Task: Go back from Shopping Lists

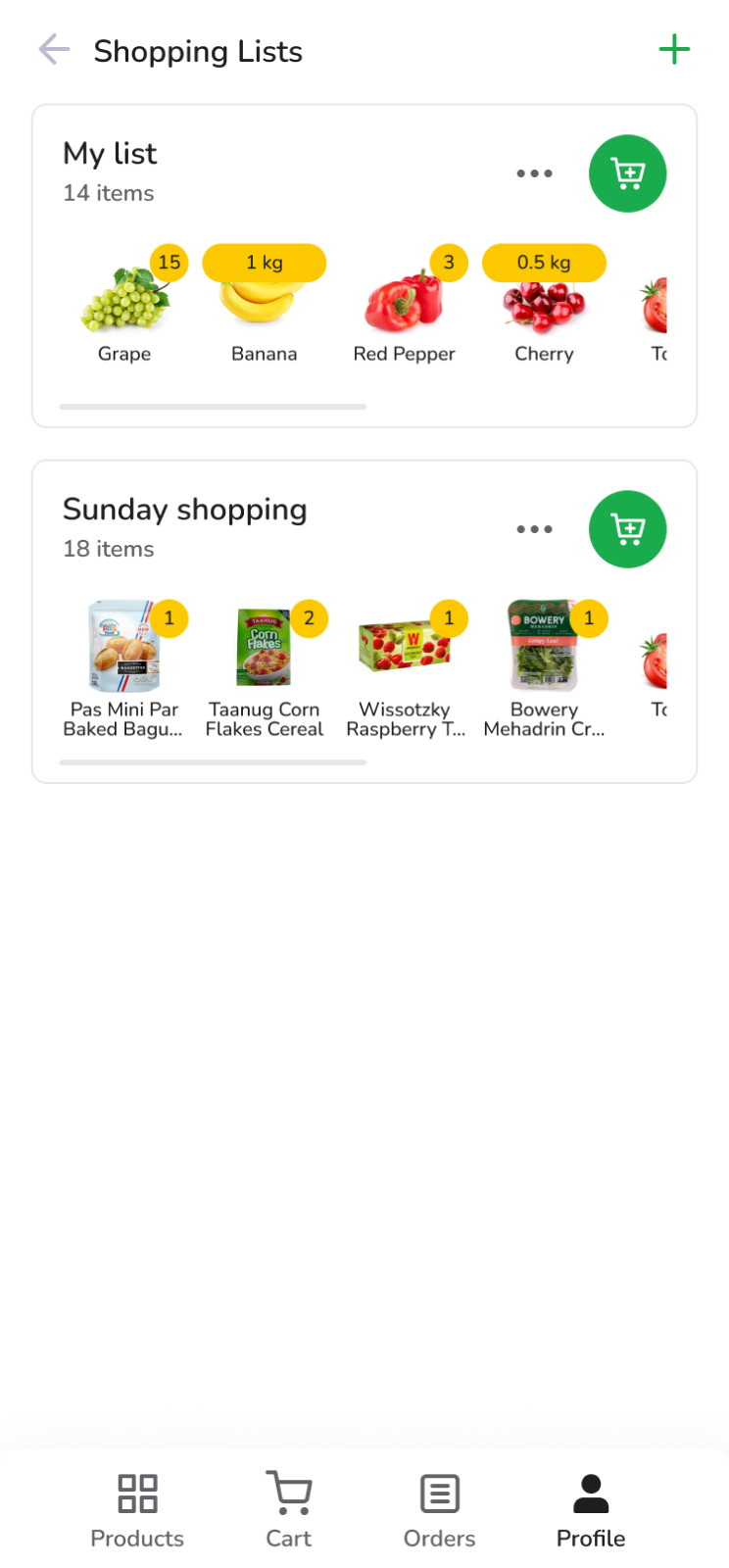Action: [x=54, y=50]
